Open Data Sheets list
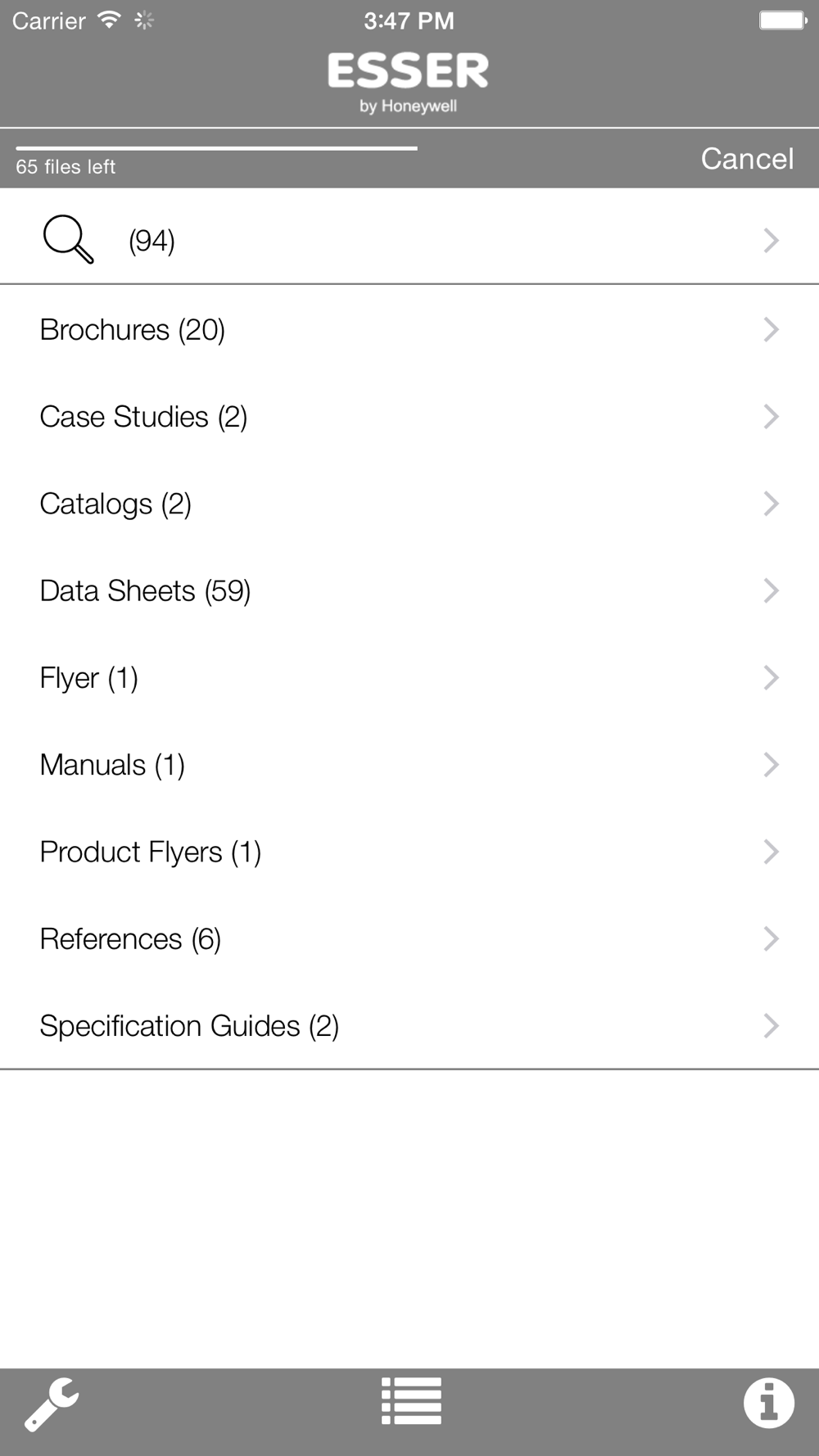Screen dimensions: 819x1456 409,590
